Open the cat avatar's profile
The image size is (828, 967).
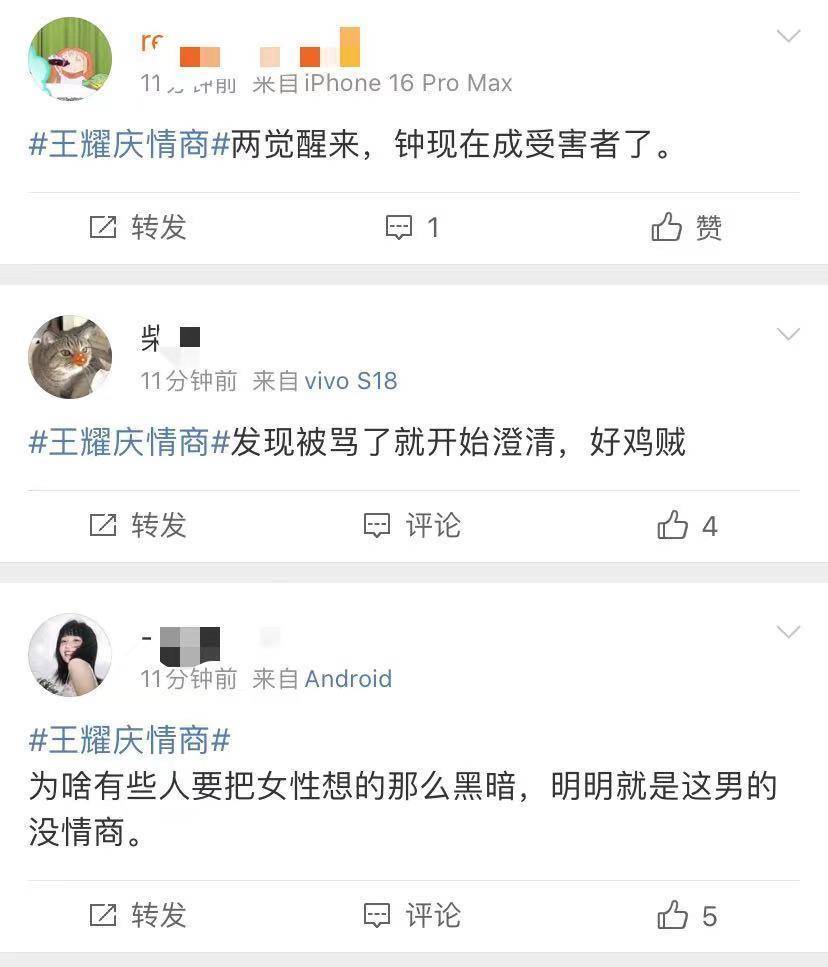click(69, 357)
